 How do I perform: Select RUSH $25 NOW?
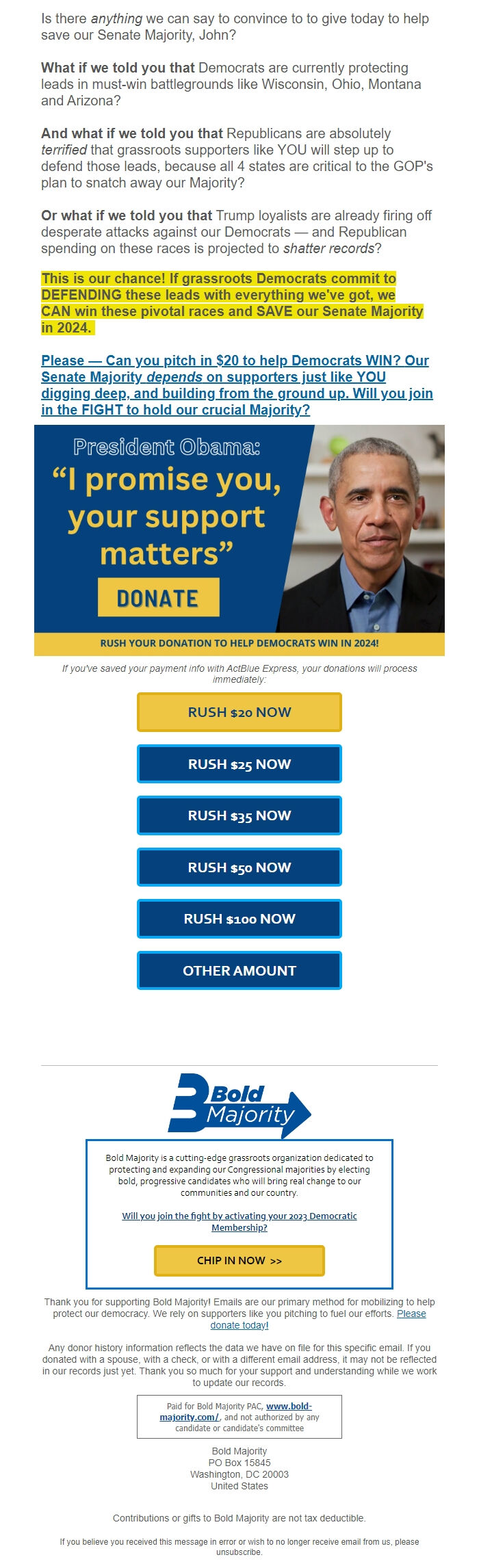click(239, 764)
